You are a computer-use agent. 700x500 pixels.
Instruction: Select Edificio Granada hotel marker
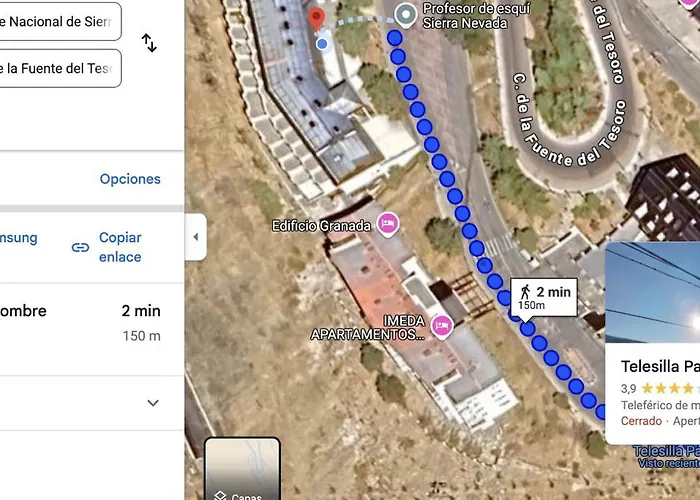pos(388,224)
